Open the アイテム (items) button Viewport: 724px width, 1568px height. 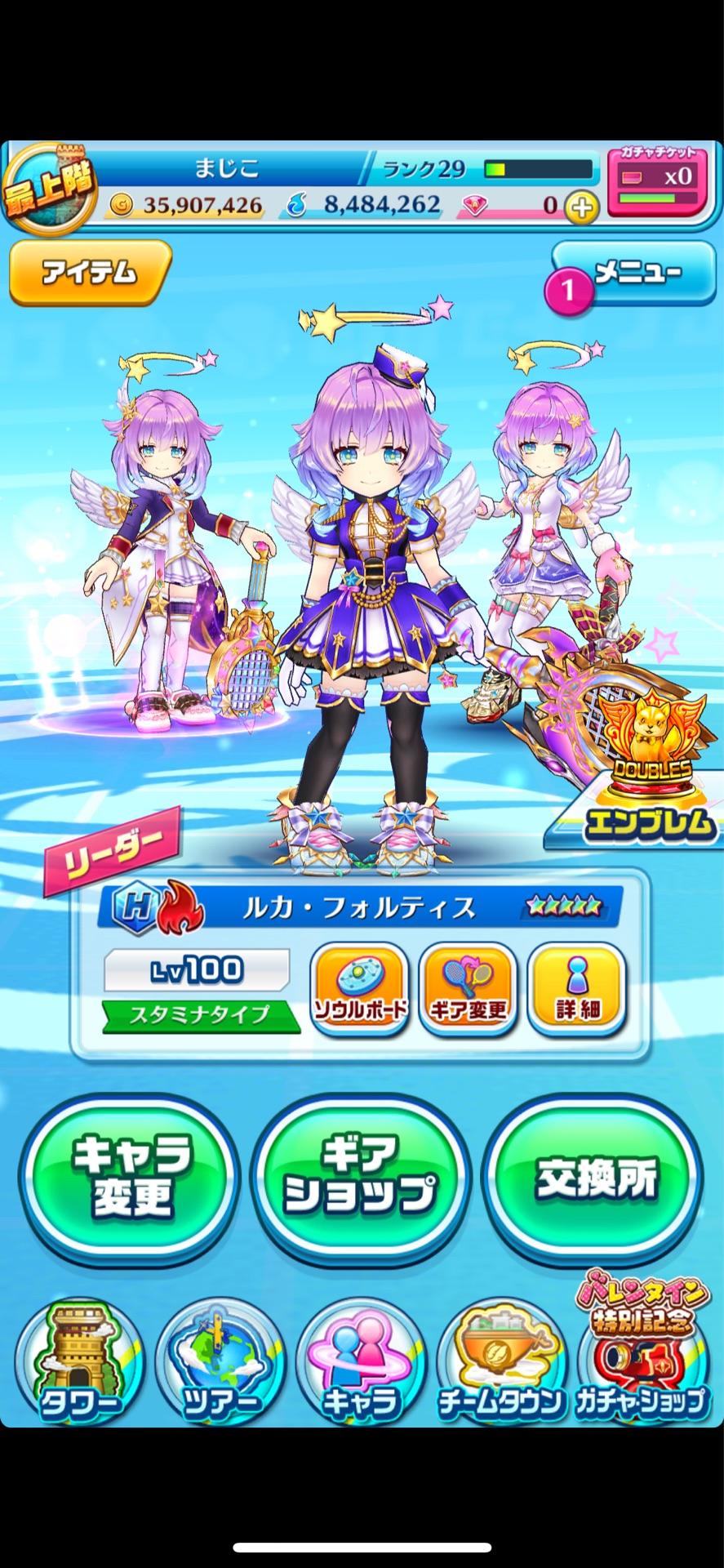click(90, 273)
